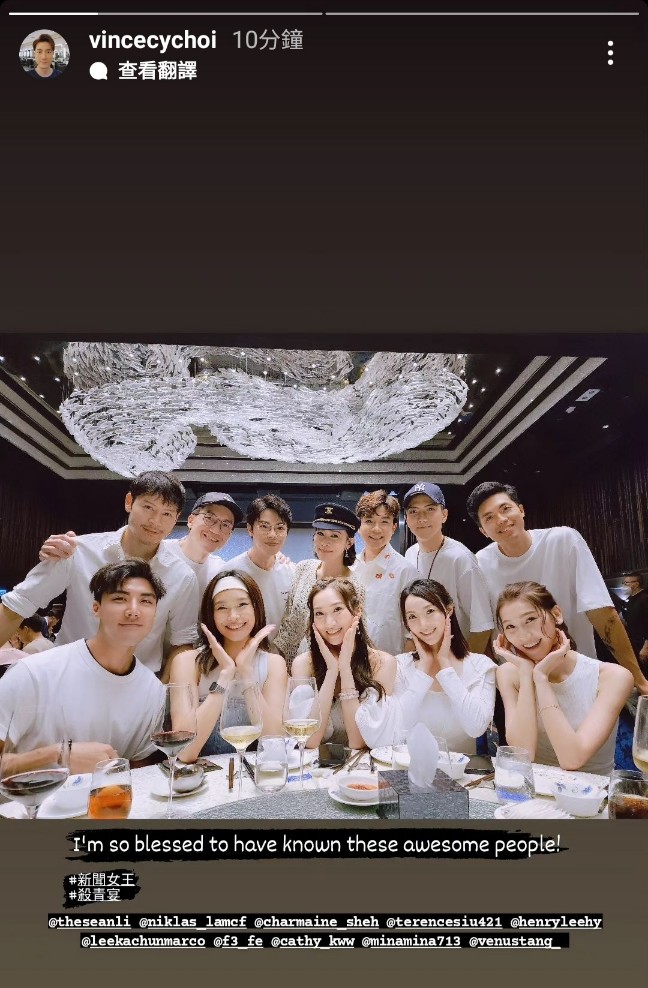Open the @niklas_lamcf mention

[x=195, y=922]
